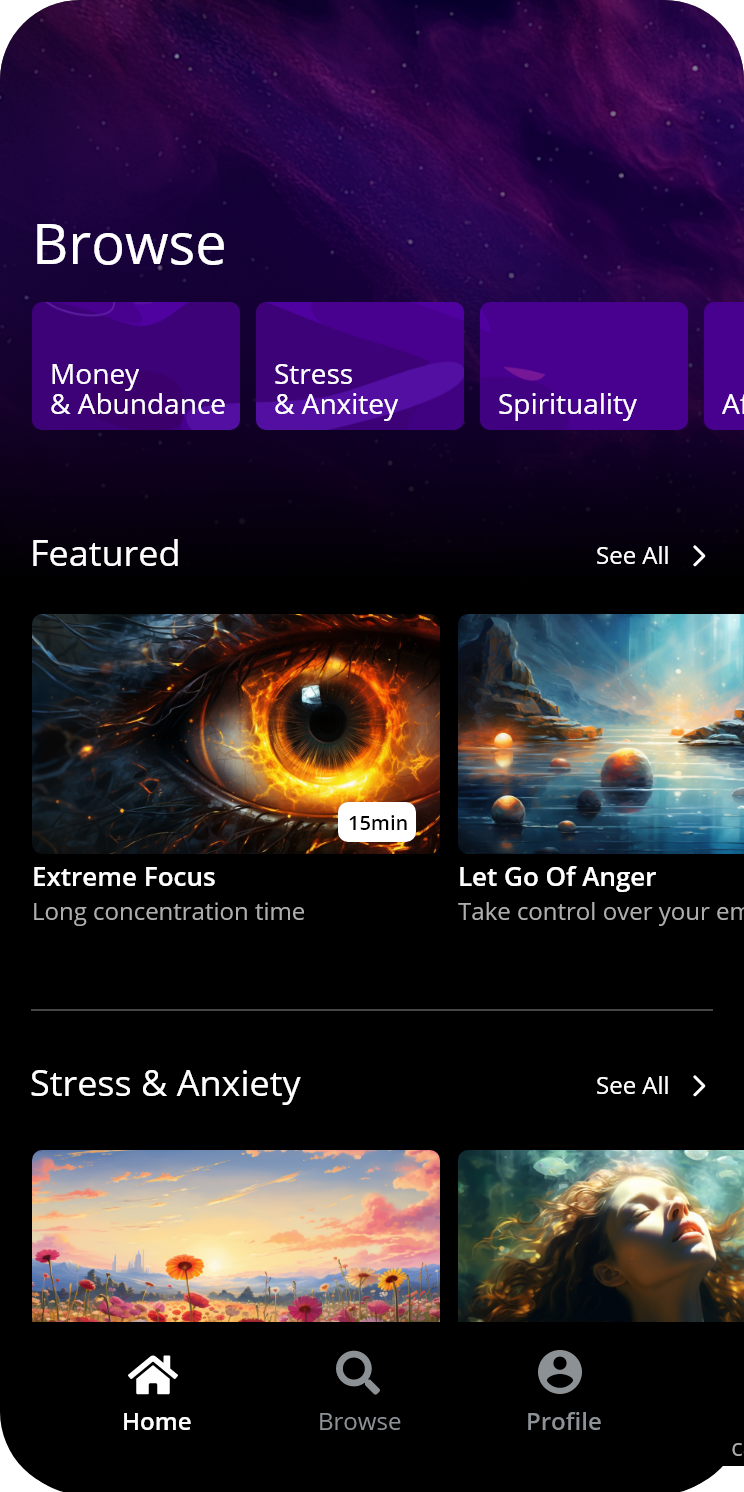
Task: Switch to the Profile tab
Action: [x=563, y=1394]
